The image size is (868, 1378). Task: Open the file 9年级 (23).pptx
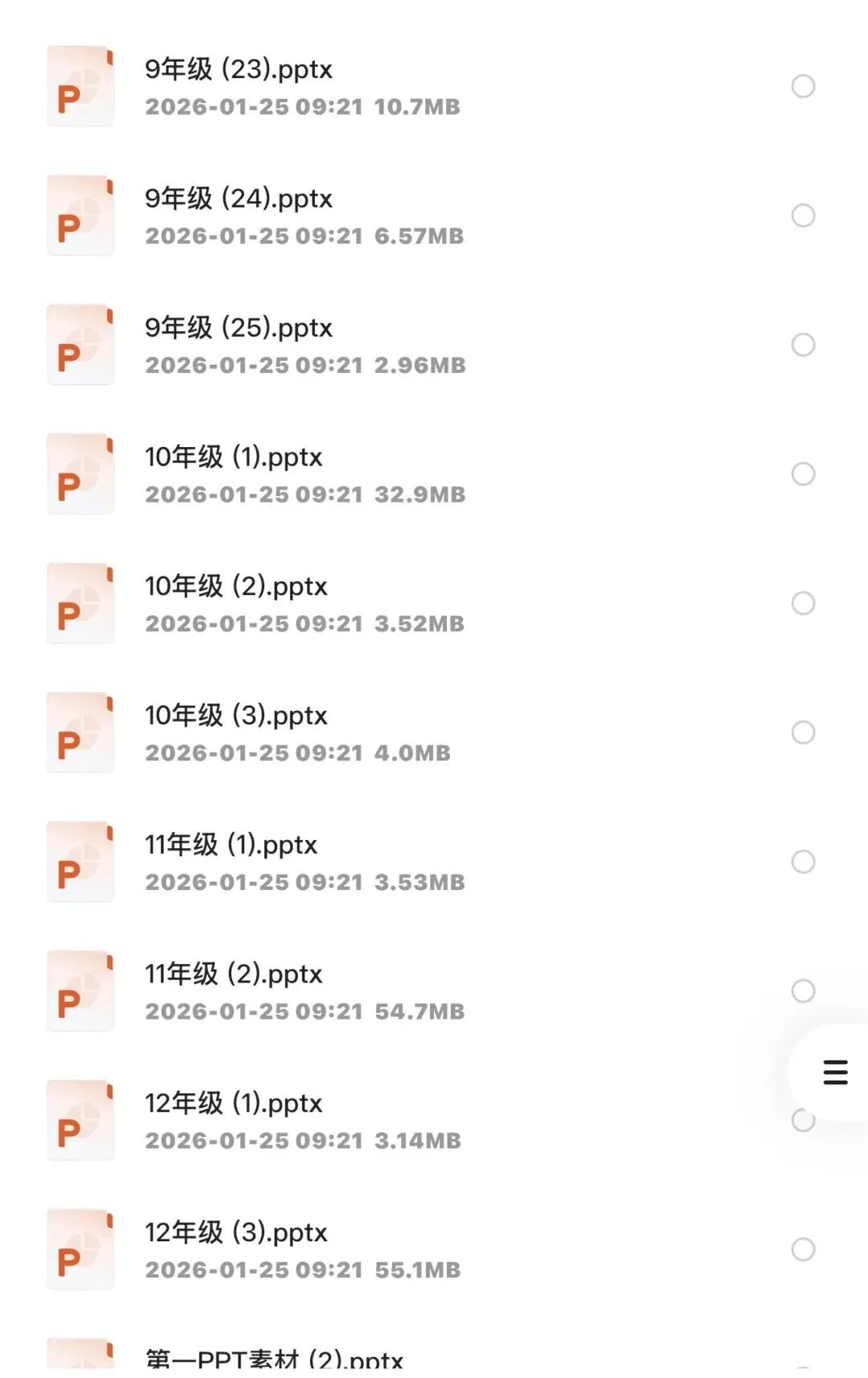point(239,70)
